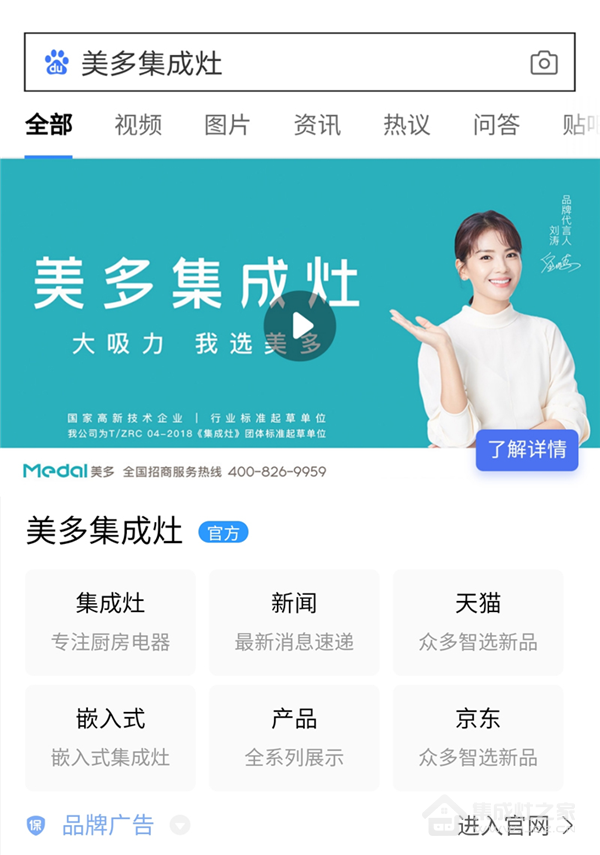
Task: Switch to the 热议 tab
Action: point(407,125)
